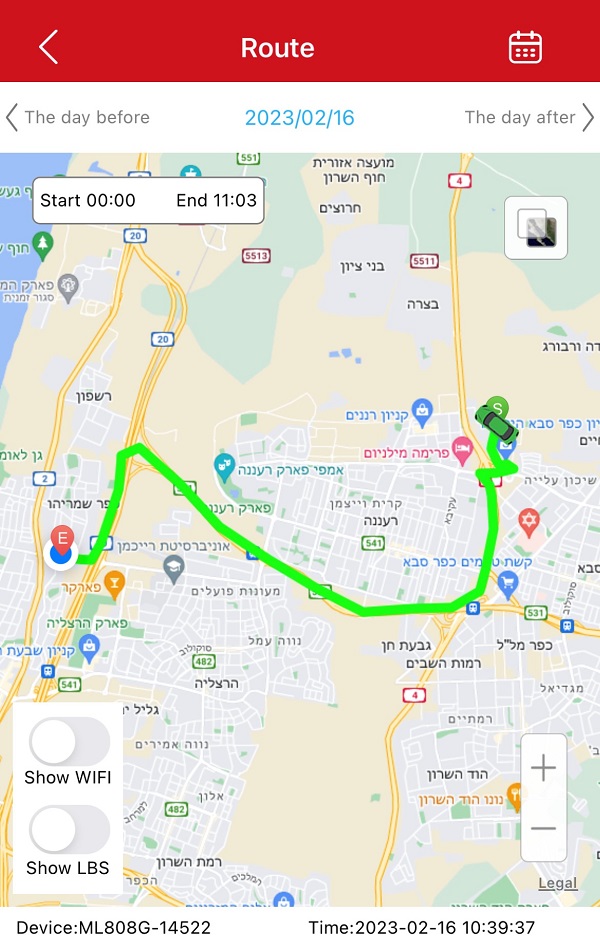This screenshot has width=600, height=950.
Task: Open the Start/End time range selector
Action: coord(148,200)
